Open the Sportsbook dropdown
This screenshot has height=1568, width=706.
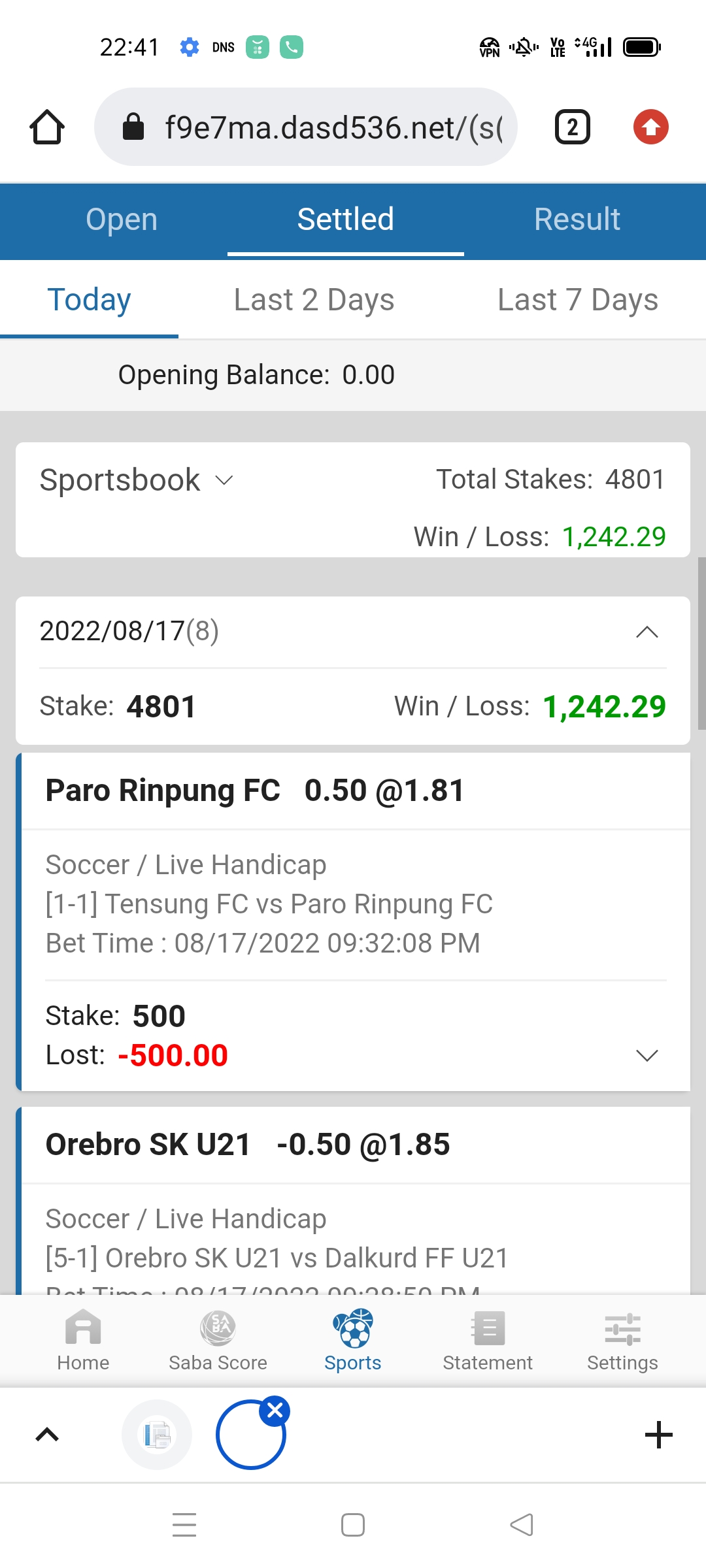click(136, 480)
